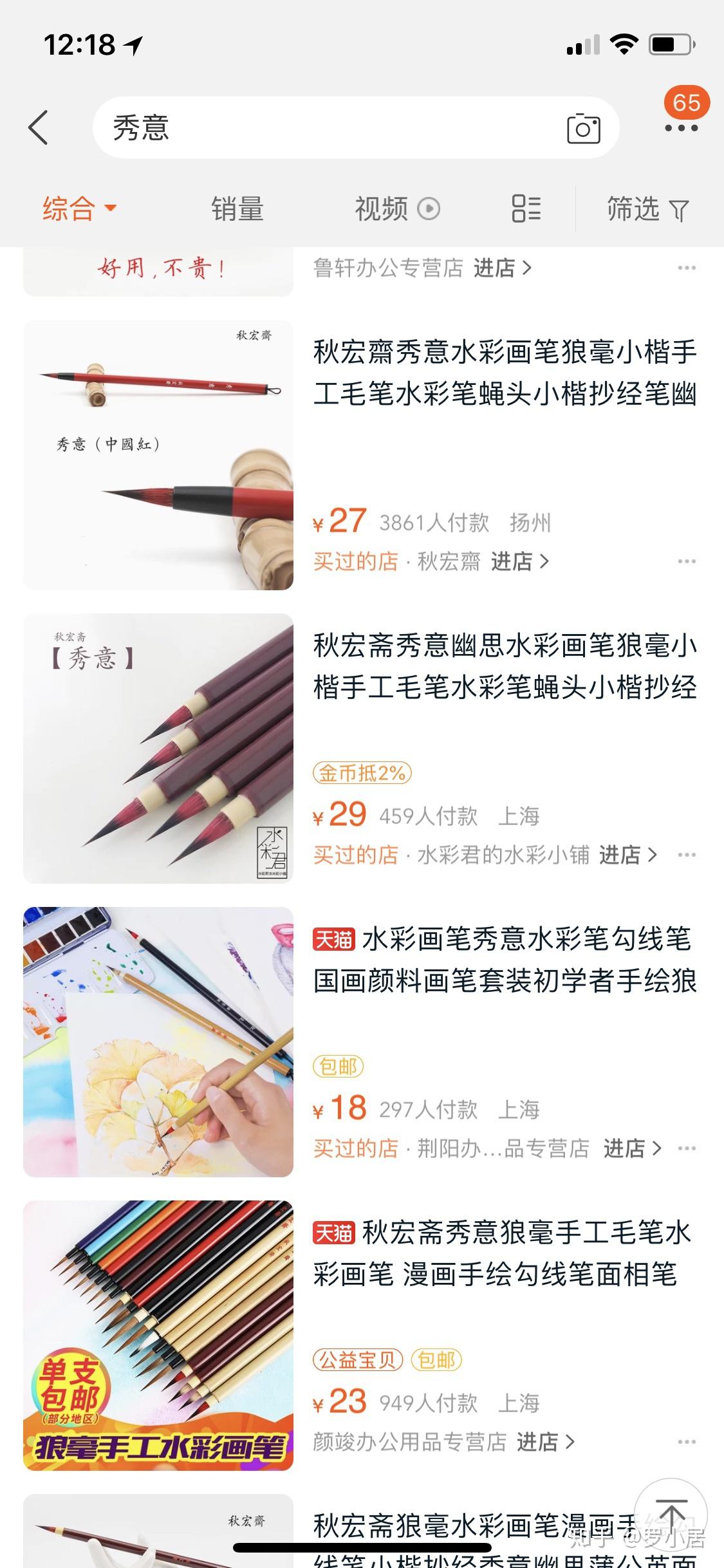Open the 筛选 filter panel

click(647, 209)
